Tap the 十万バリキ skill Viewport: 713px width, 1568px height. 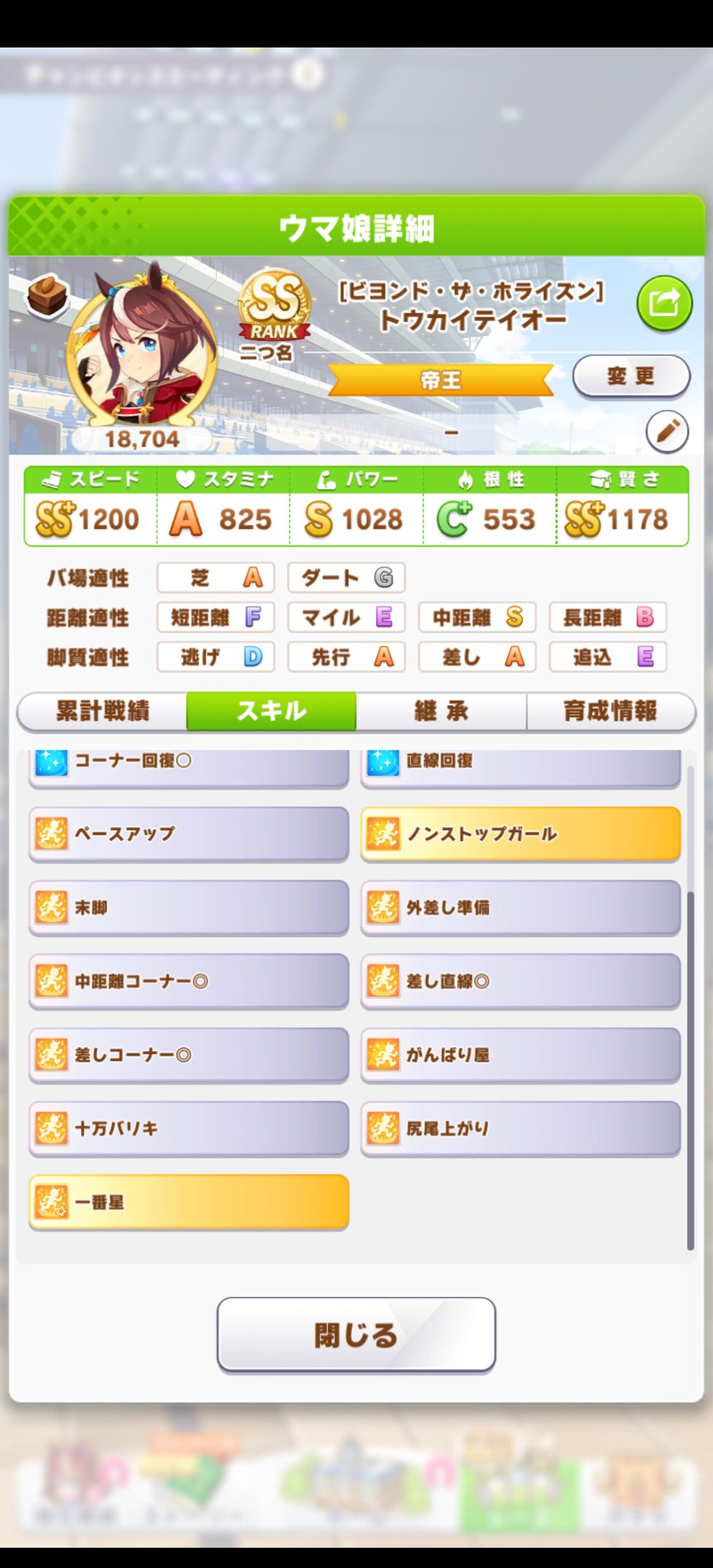click(x=189, y=1129)
